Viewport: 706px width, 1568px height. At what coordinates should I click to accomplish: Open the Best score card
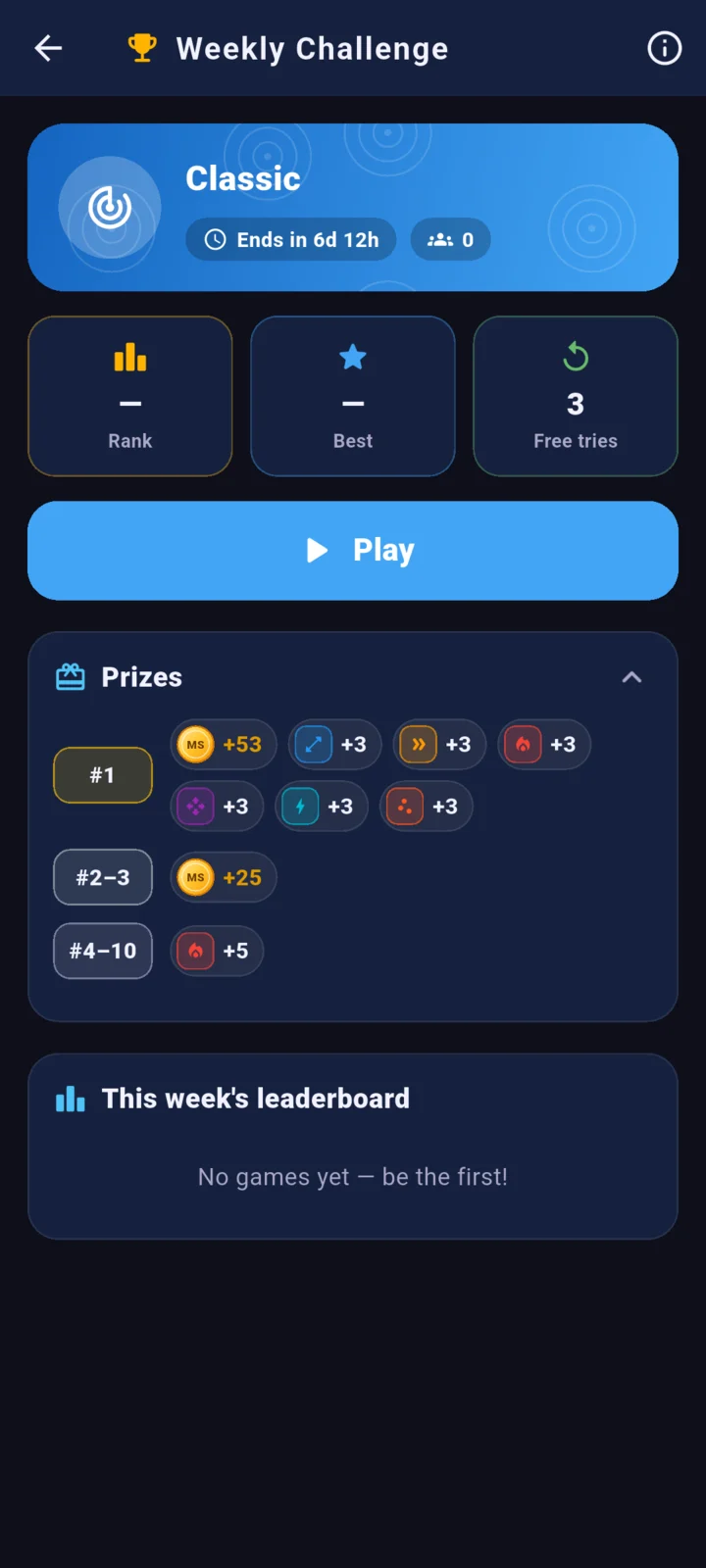353,396
